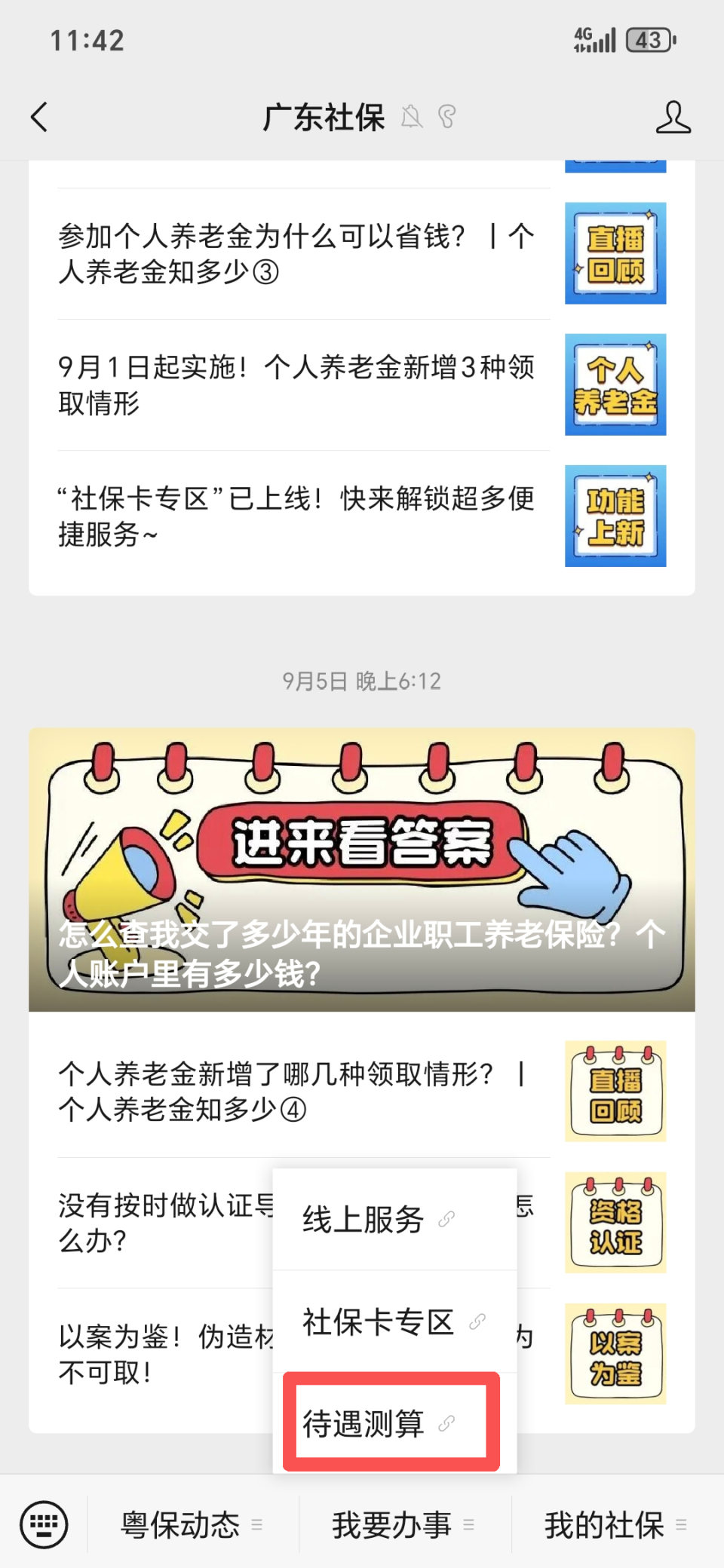The image size is (724, 1568).
Task: Open the 资格认证 article thumbnail
Action: tap(615, 1223)
